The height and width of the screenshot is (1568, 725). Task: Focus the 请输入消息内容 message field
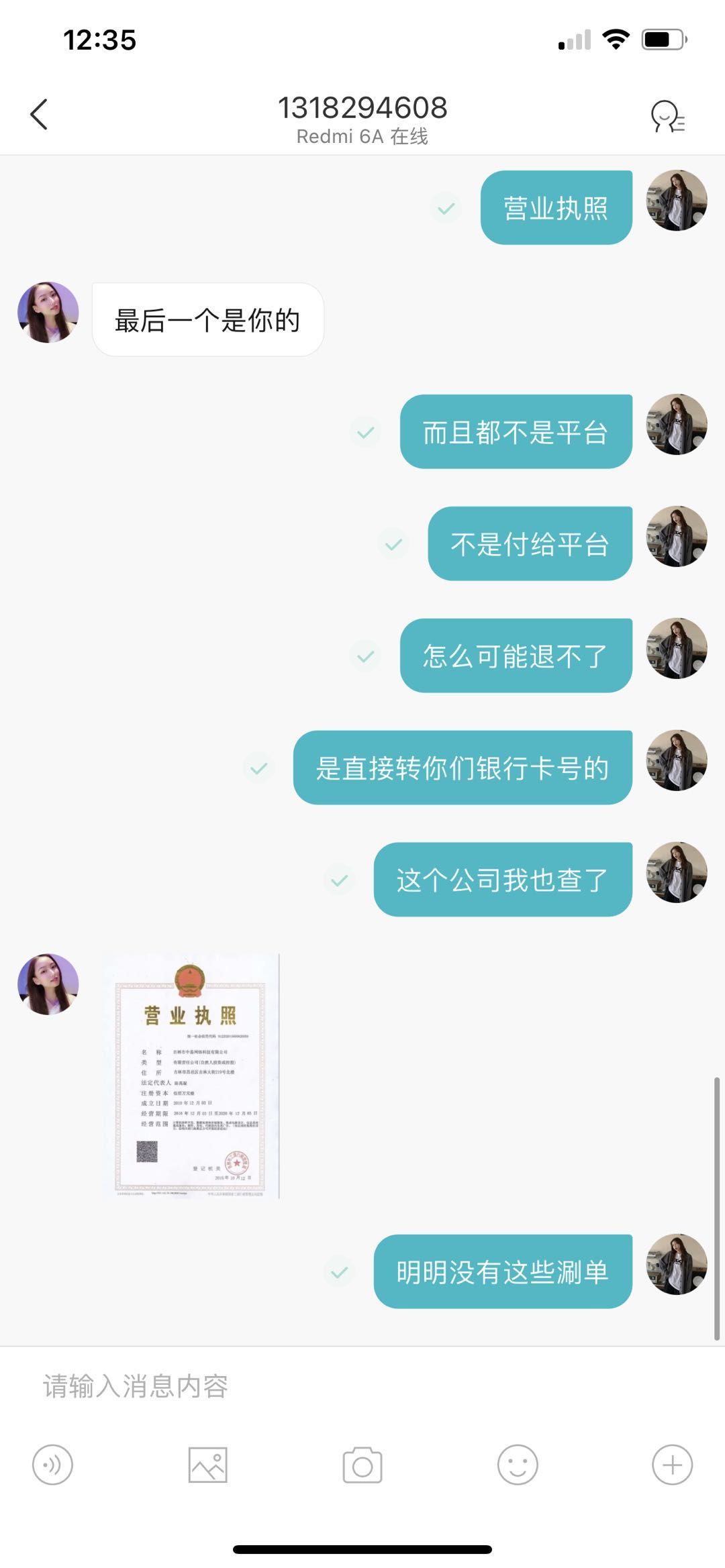click(x=362, y=1386)
